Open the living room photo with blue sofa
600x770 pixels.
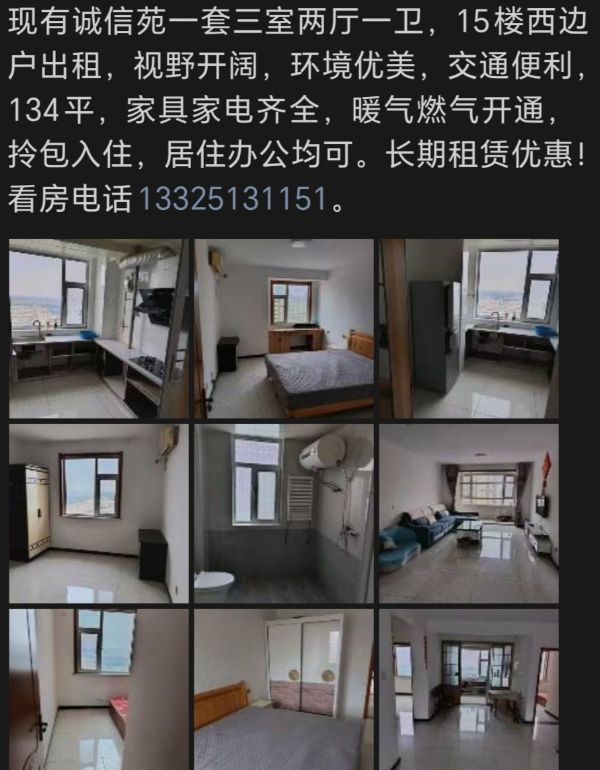point(468,513)
